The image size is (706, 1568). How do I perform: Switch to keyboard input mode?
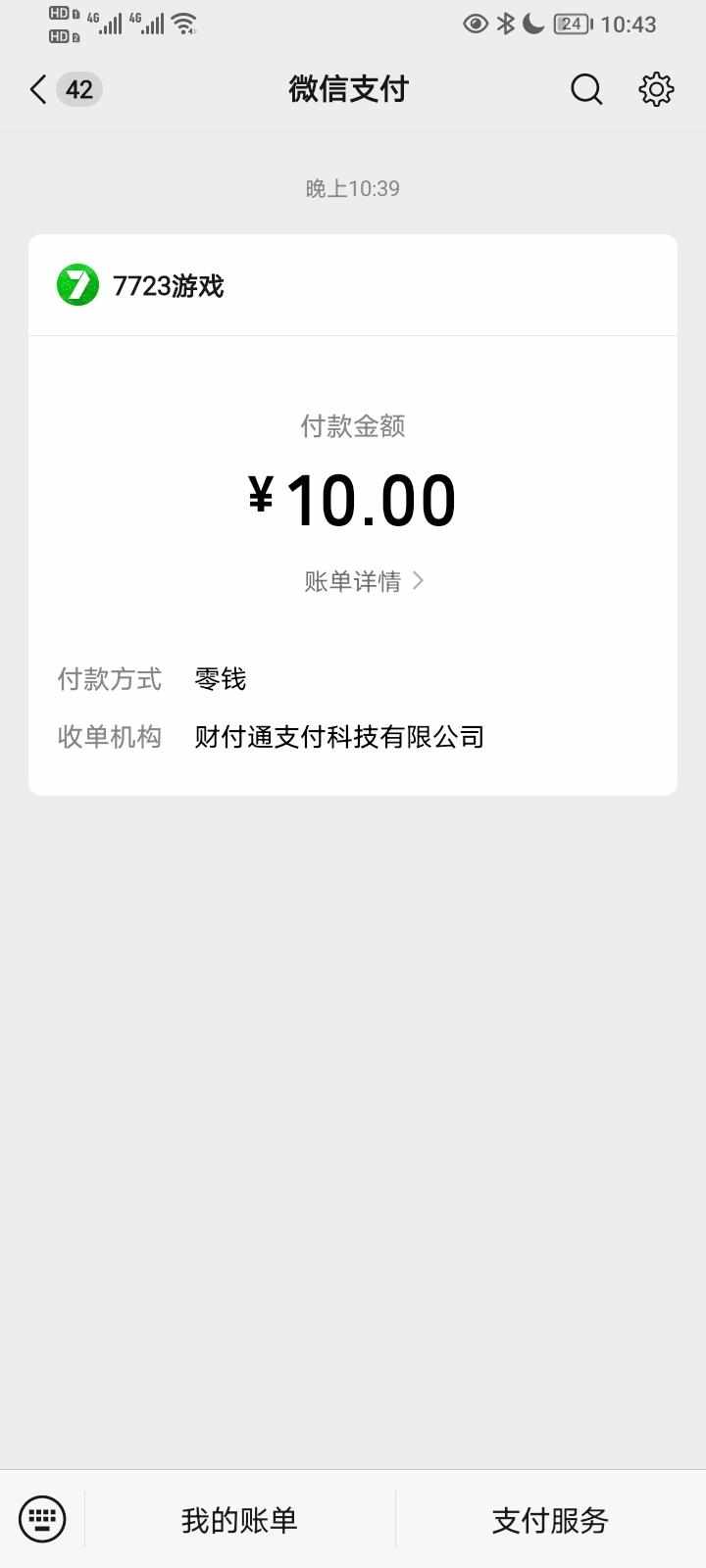(x=42, y=1519)
